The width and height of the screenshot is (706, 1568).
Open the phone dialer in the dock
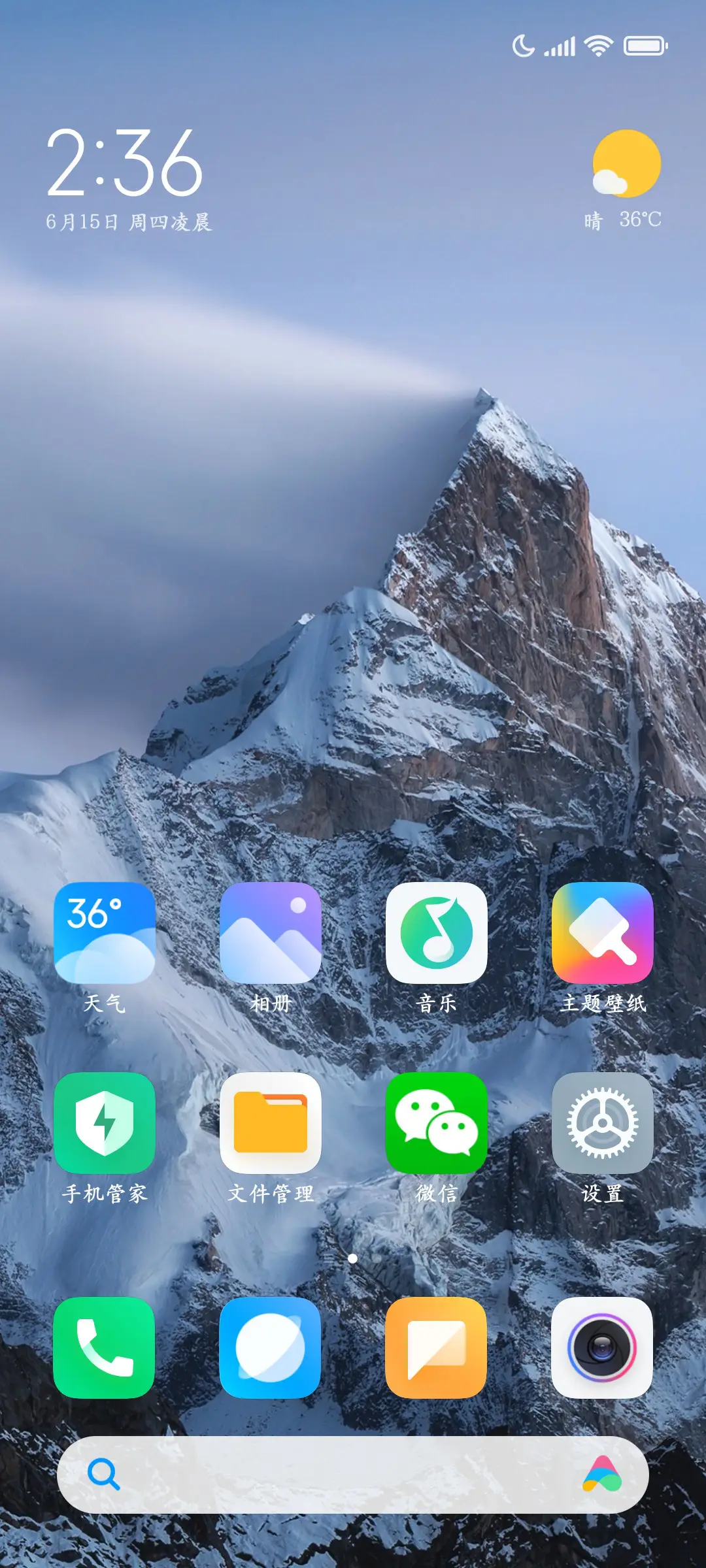(105, 1347)
